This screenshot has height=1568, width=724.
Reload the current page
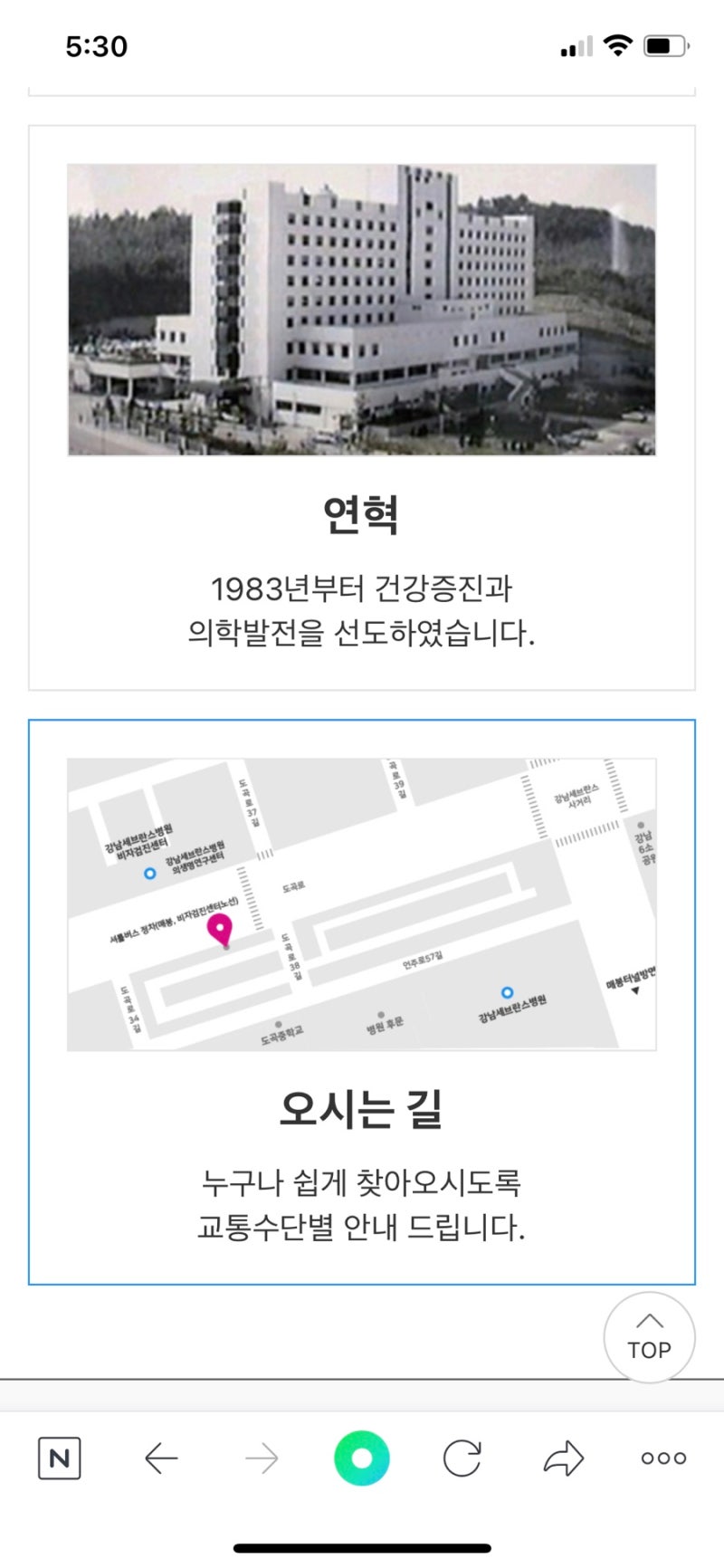click(x=462, y=1458)
